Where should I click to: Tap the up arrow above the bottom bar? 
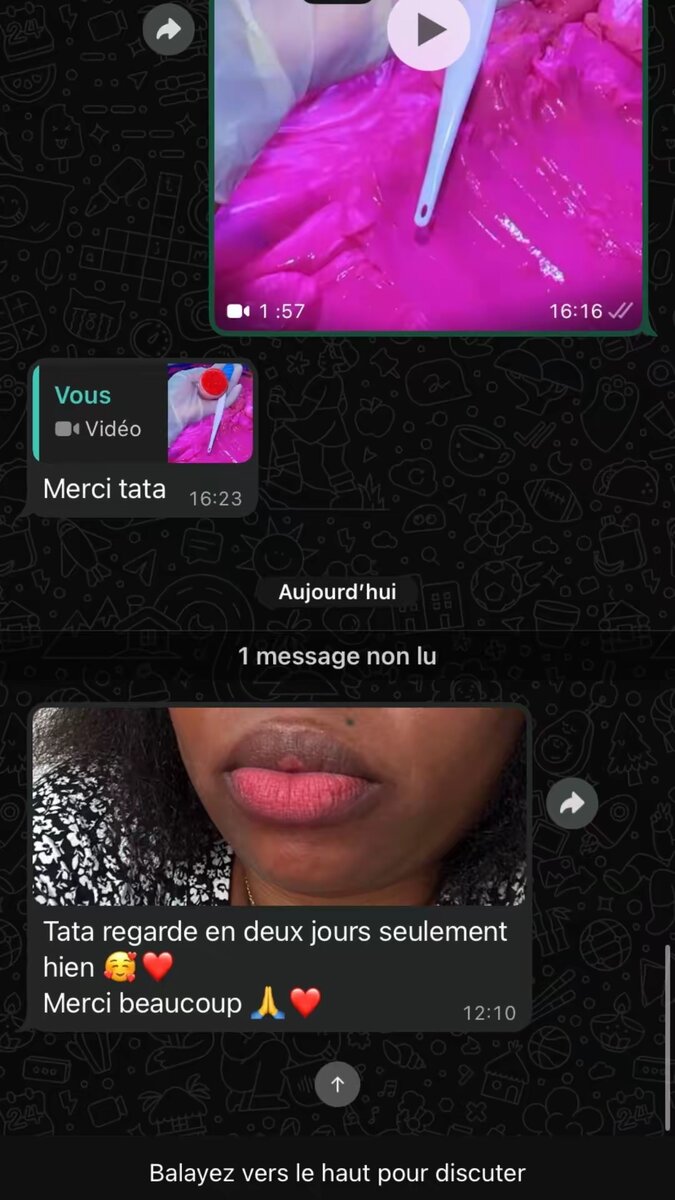[x=337, y=1084]
